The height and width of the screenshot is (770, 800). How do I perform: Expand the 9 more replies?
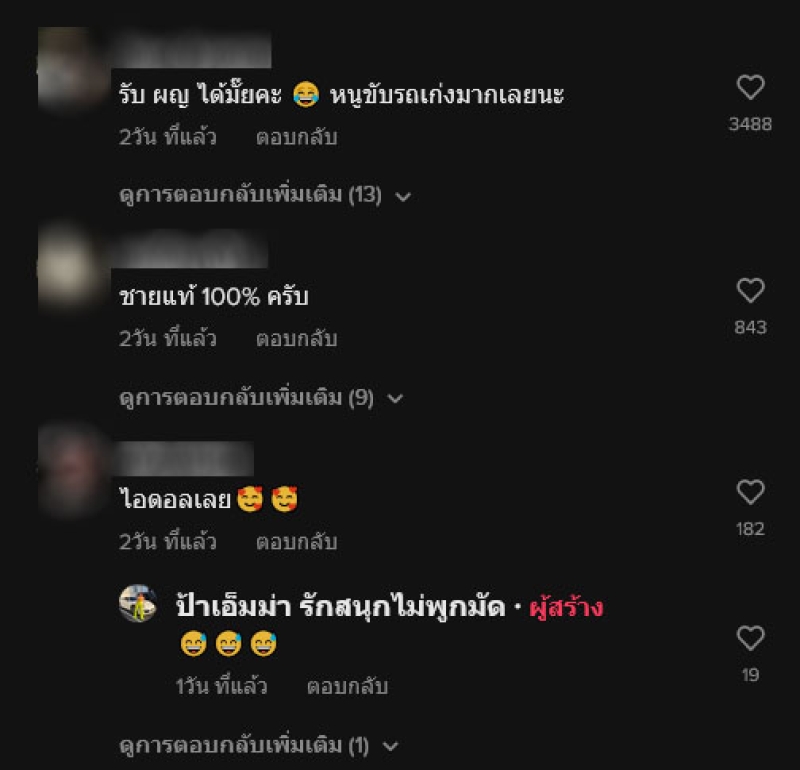tap(260, 398)
